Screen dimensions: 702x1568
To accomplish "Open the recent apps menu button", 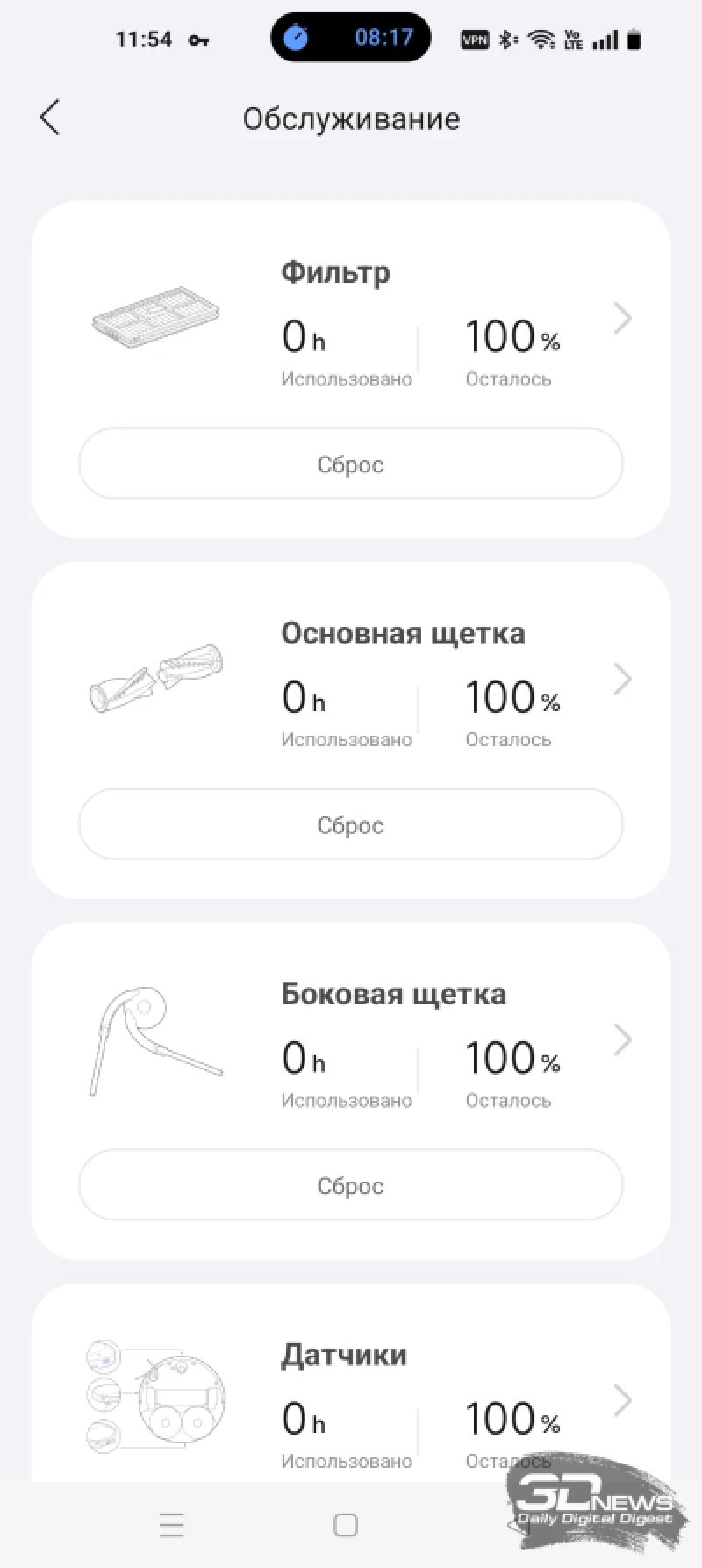I will point(172,1525).
